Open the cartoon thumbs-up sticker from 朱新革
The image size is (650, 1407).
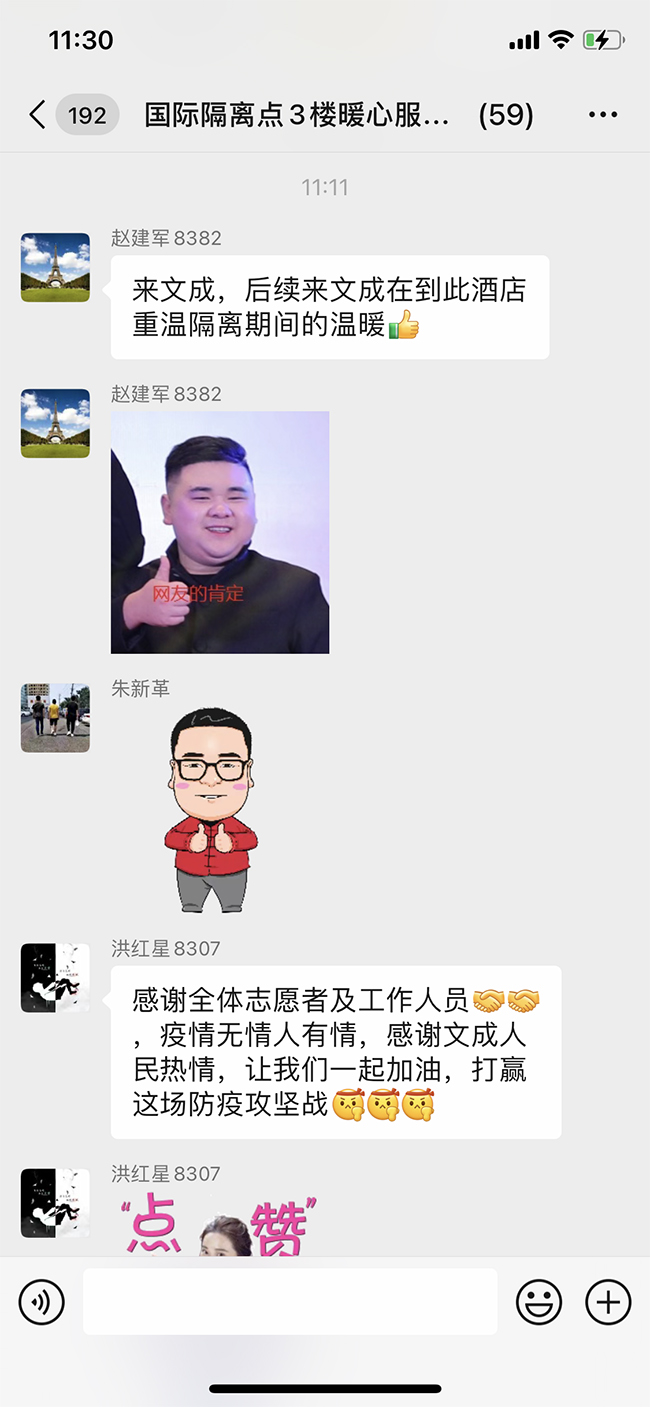pyautogui.click(x=210, y=810)
